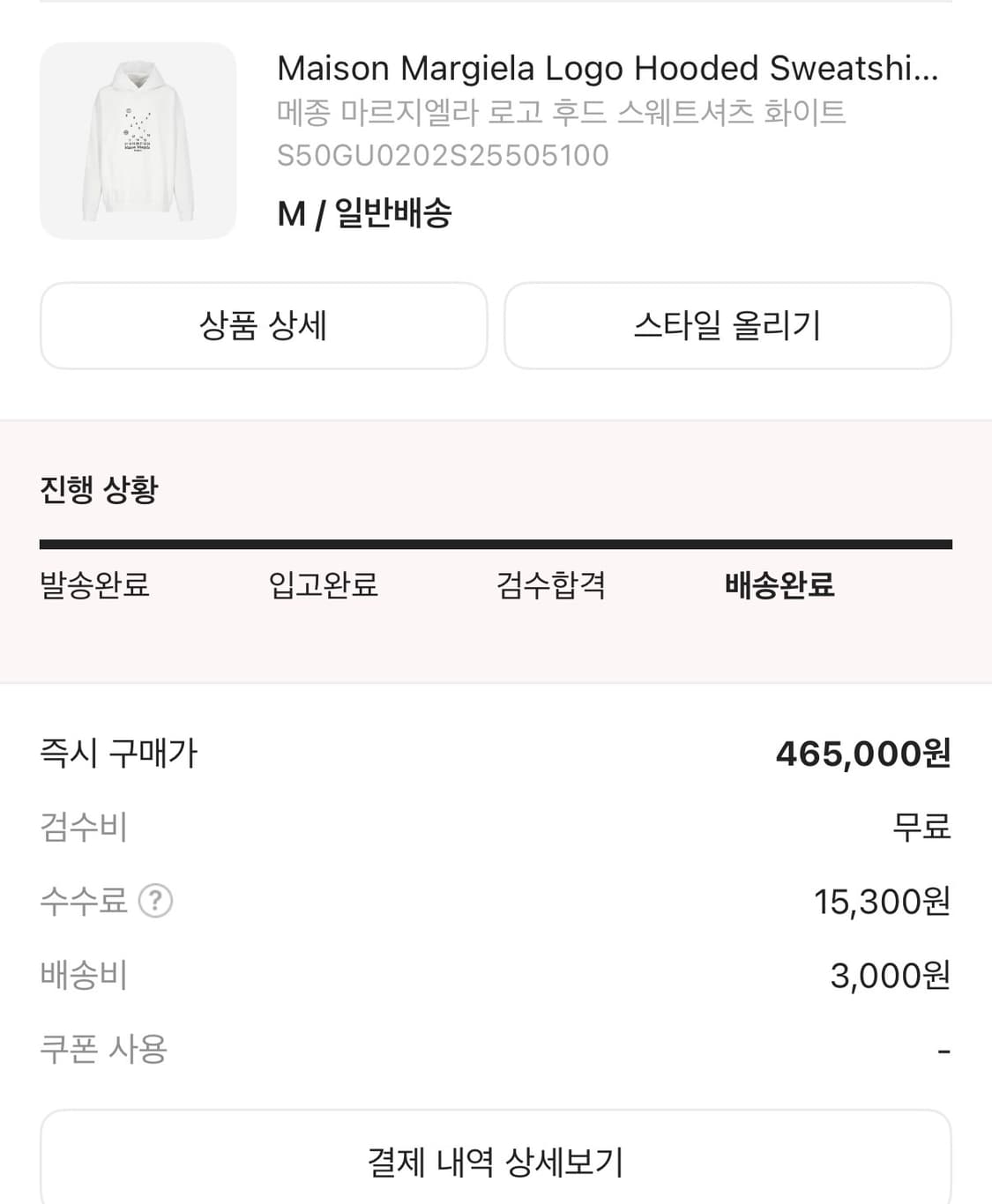The width and height of the screenshot is (992, 1204).
Task: Click the 465,000원 purchase price
Action: [863, 754]
